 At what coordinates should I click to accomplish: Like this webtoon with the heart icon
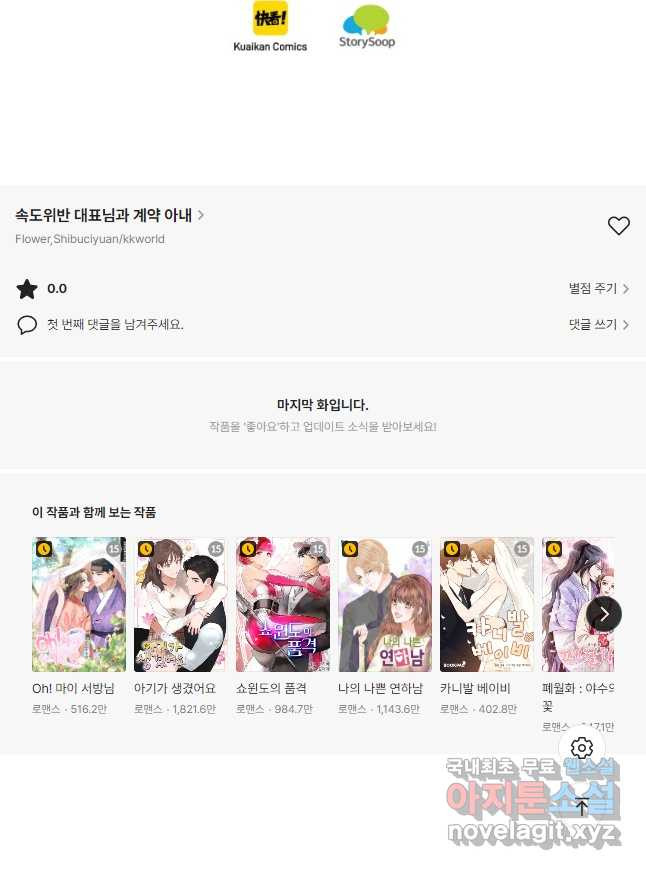[619, 226]
